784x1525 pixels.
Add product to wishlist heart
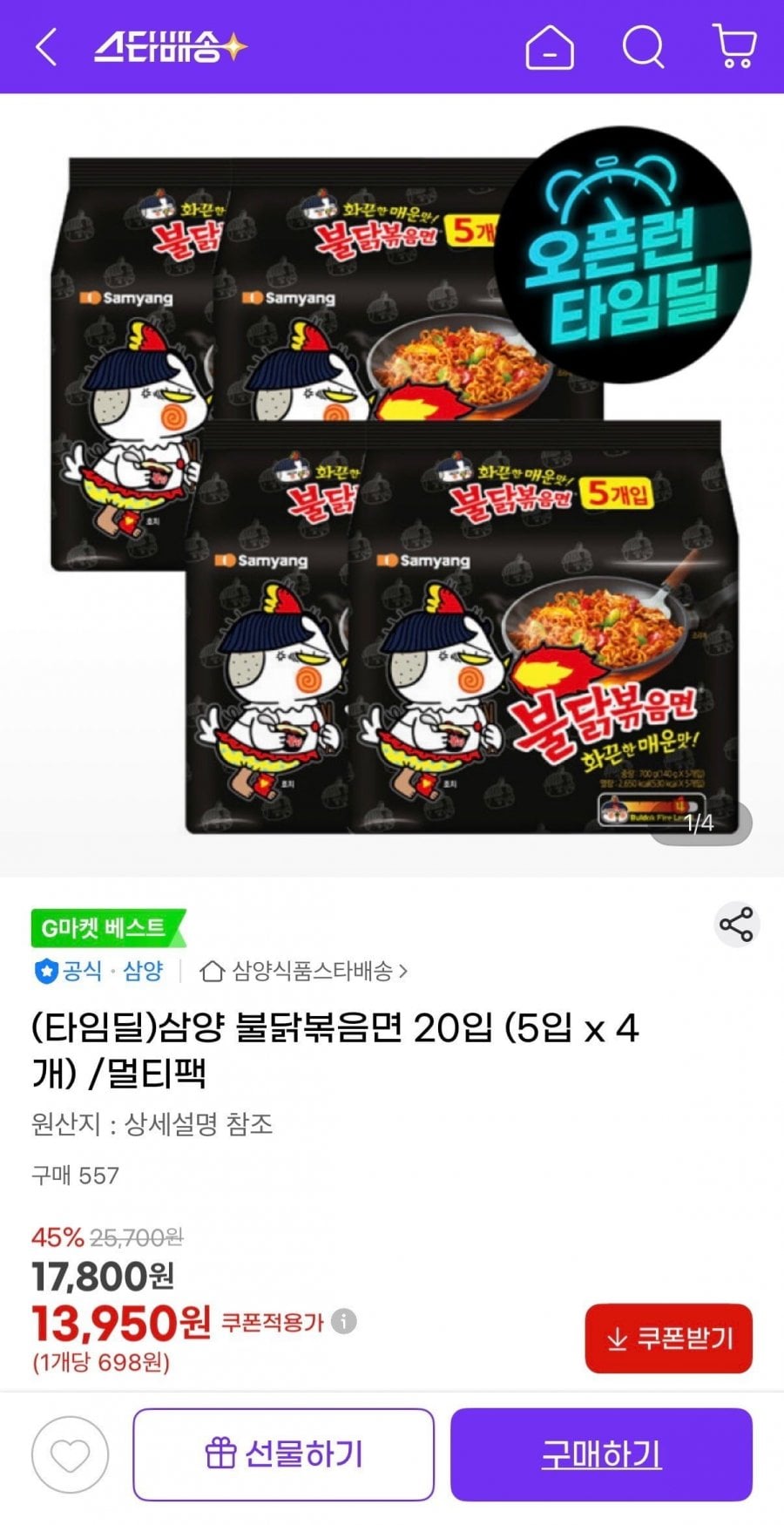[70, 1454]
